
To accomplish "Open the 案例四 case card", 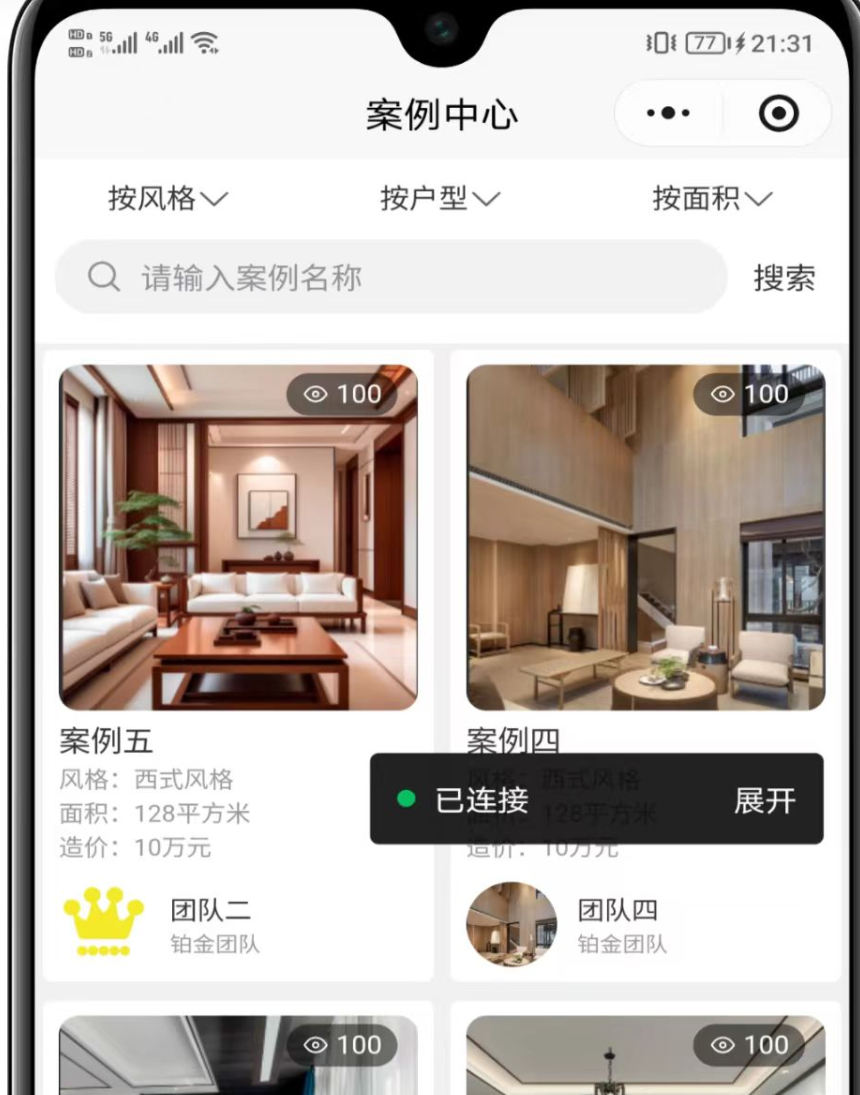I will [645, 538].
